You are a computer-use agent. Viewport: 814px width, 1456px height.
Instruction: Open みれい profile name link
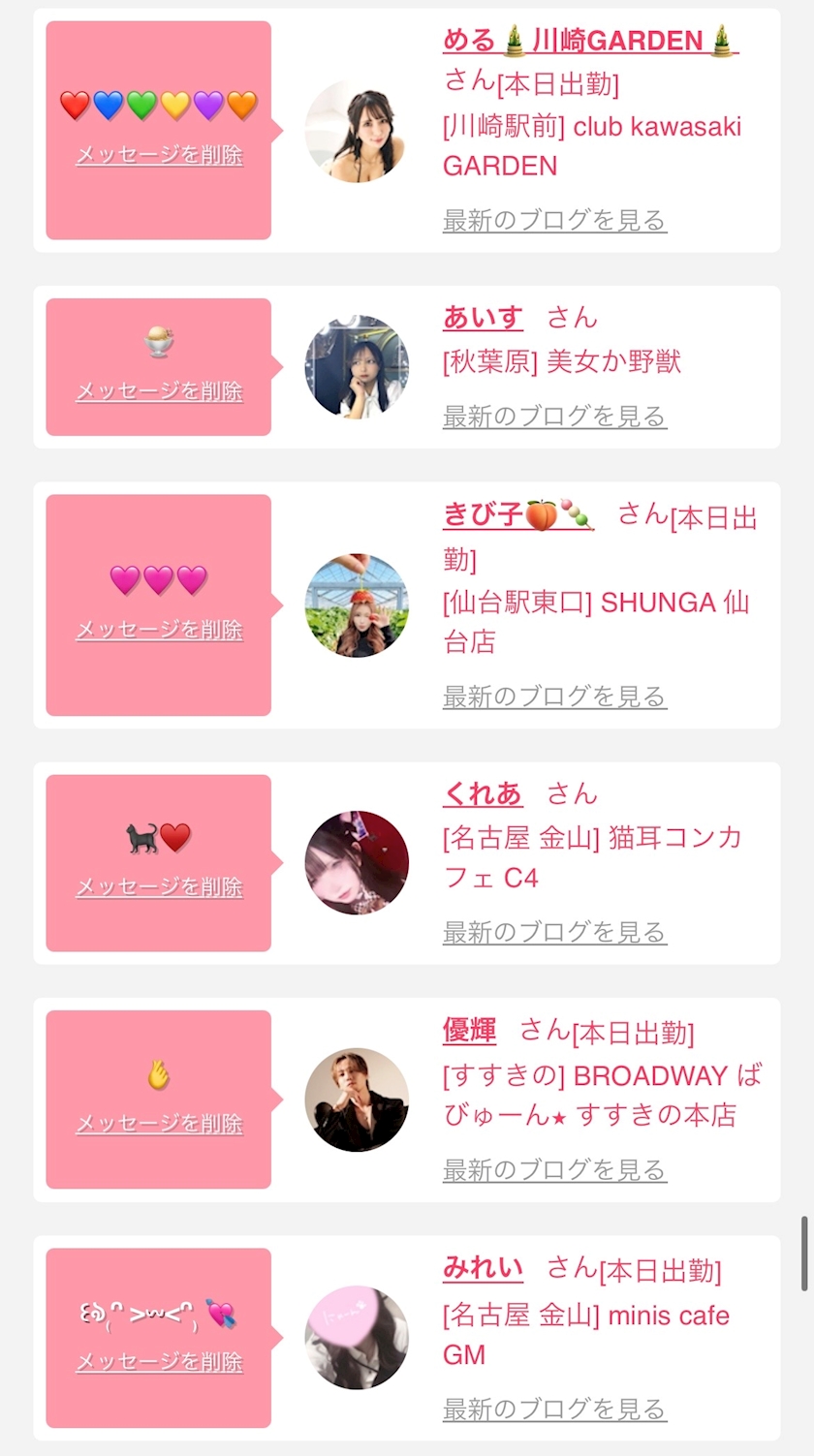(x=483, y=1268)
